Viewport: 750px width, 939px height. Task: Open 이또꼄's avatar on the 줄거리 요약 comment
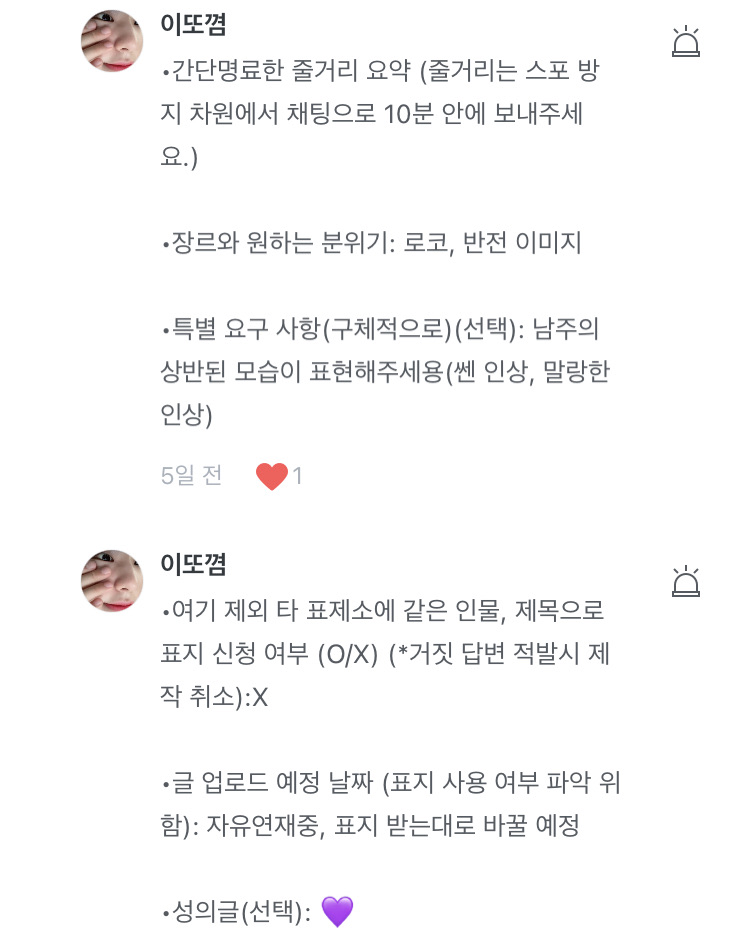(x=112, y=42)
